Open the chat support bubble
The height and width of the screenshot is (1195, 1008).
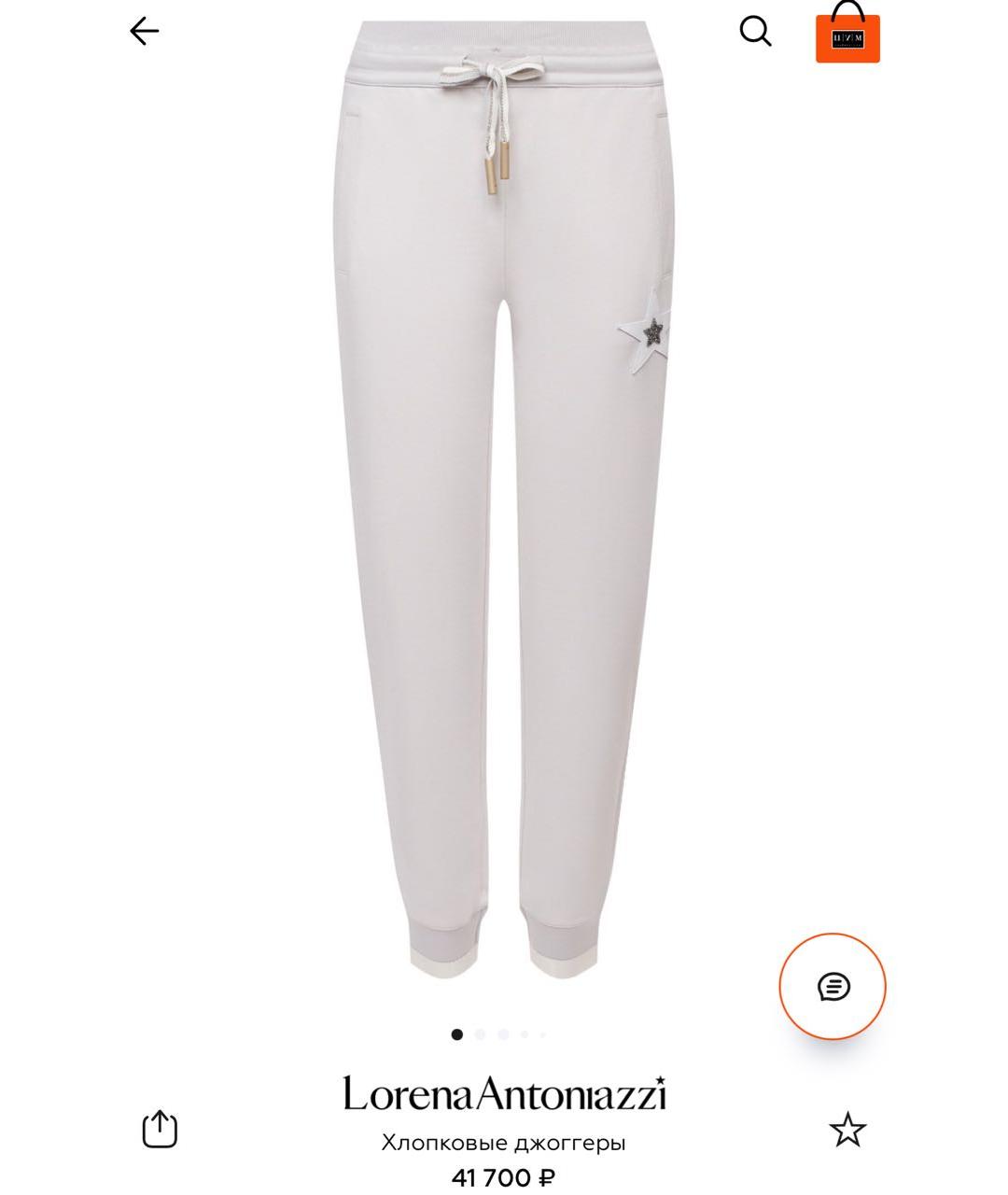coord(833,986)
